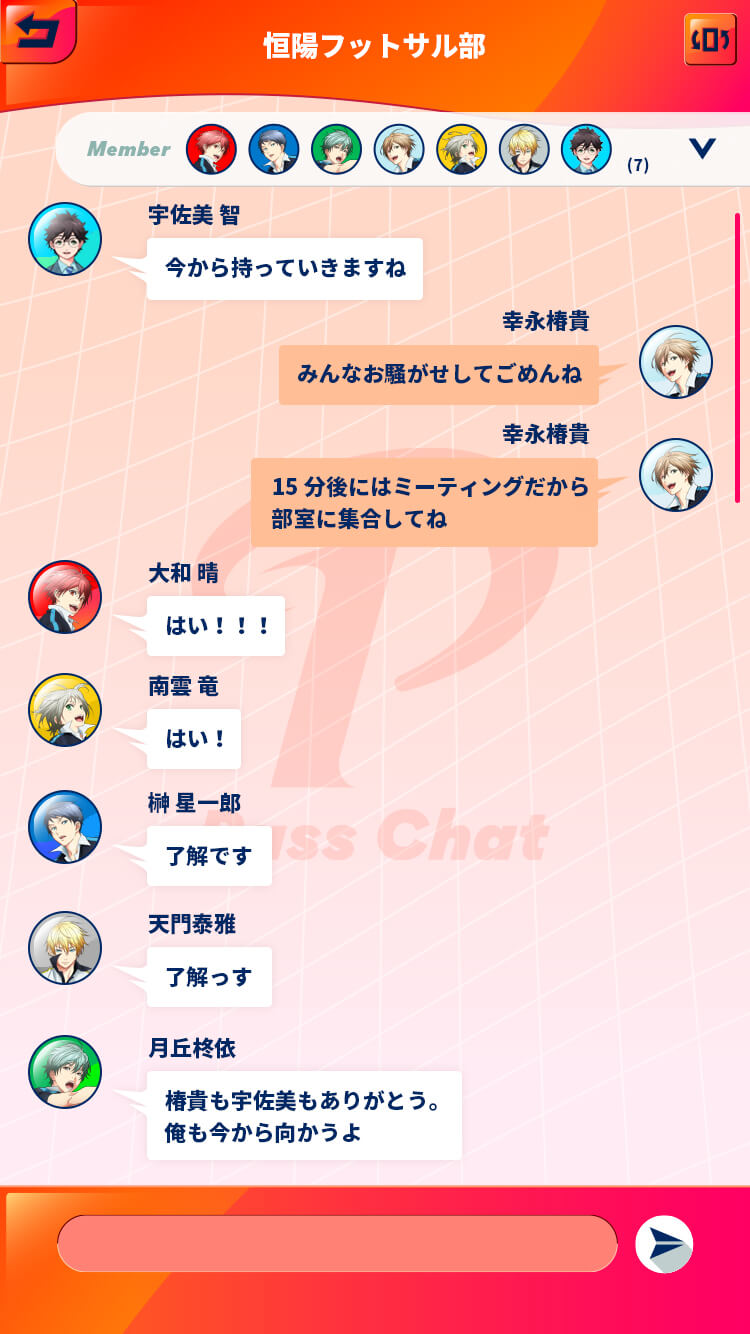Open 宇佐美 智's avatar in the chat
750x1334 pixels.
(65, 239)
